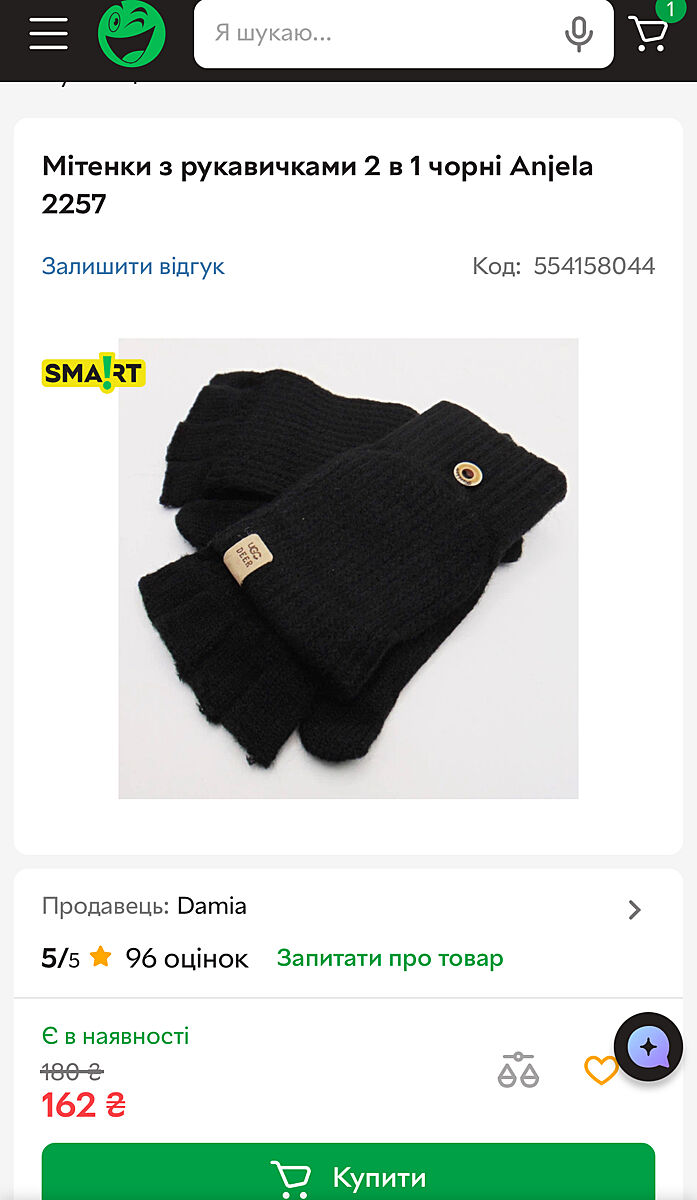697x1200 pixels.
Task: Start voice search with microphone
Action: point(578,34)
